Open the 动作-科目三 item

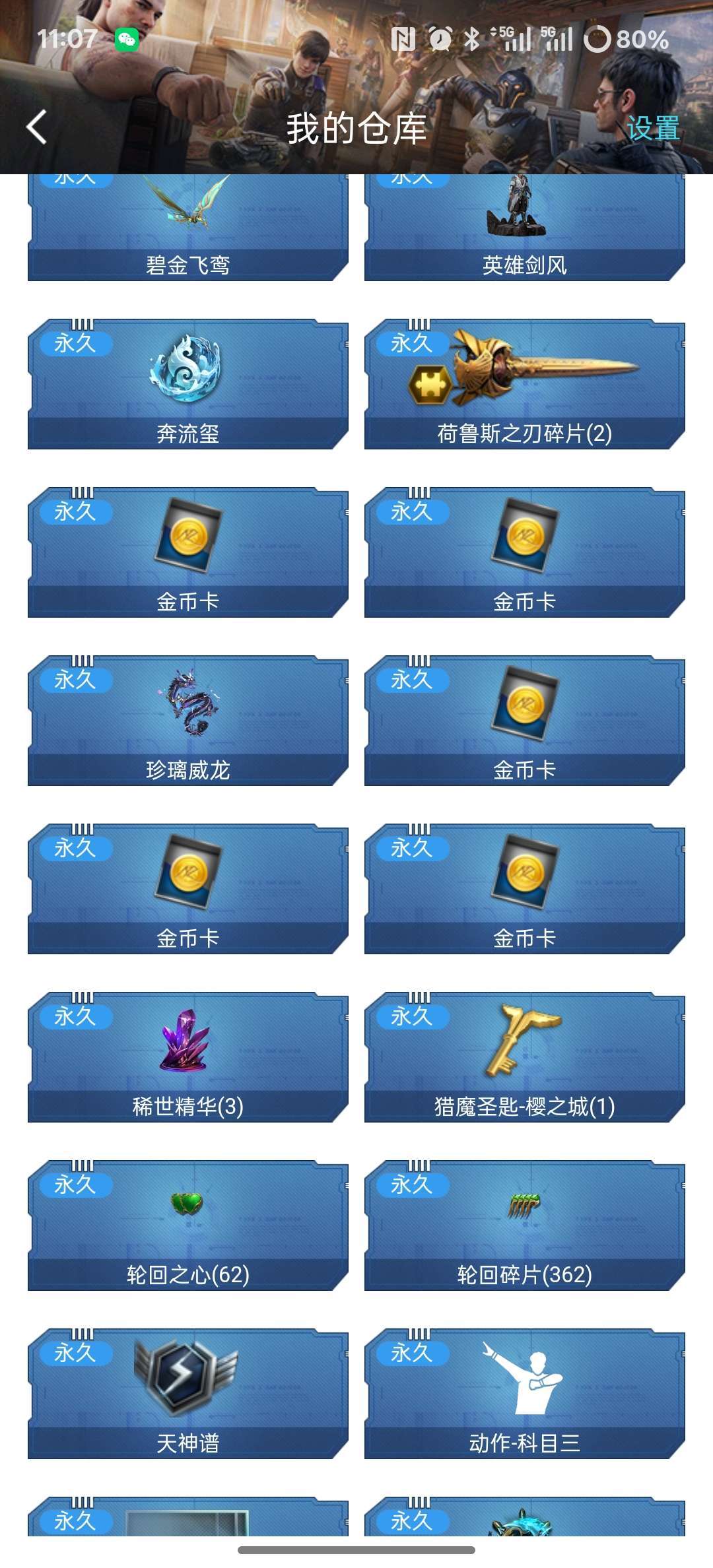point(524,1394)
